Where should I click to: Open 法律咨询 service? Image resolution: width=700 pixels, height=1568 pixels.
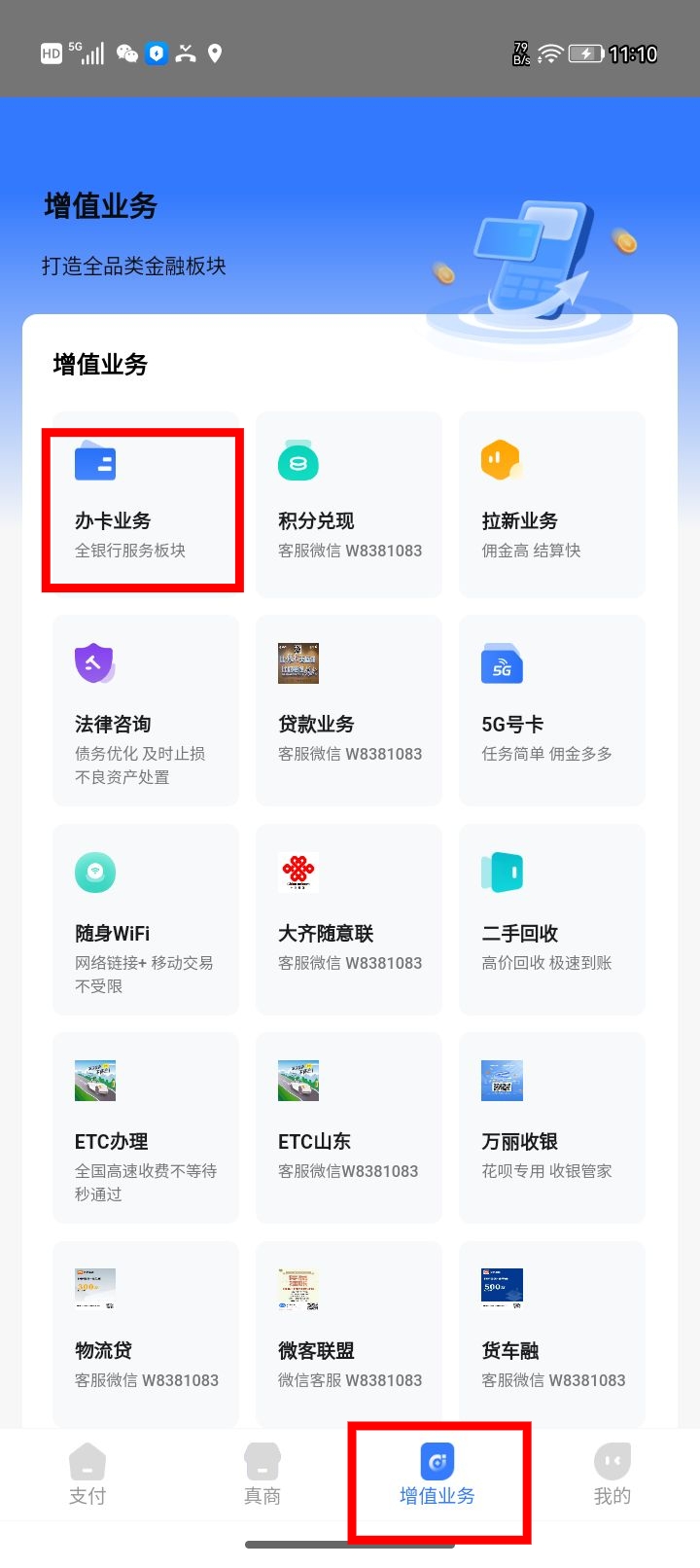[146, 712]
